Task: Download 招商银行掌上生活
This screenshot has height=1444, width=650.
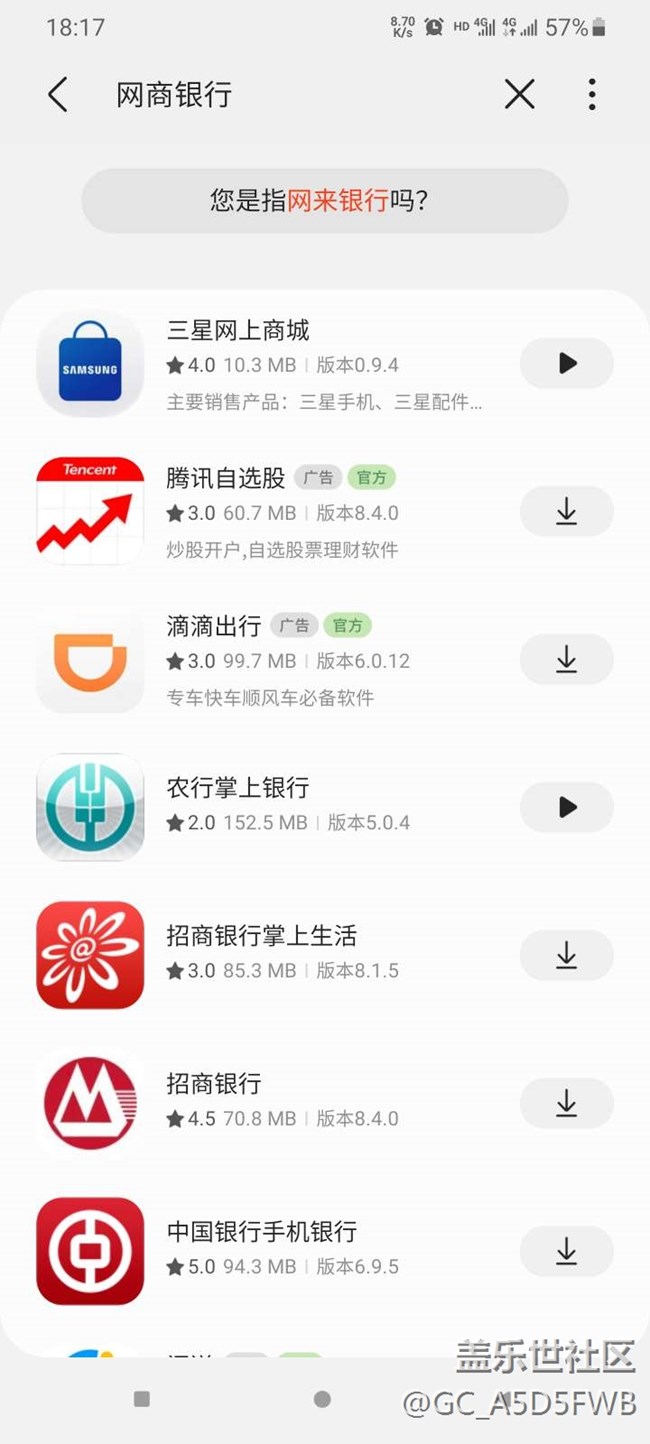Action: 566,955
